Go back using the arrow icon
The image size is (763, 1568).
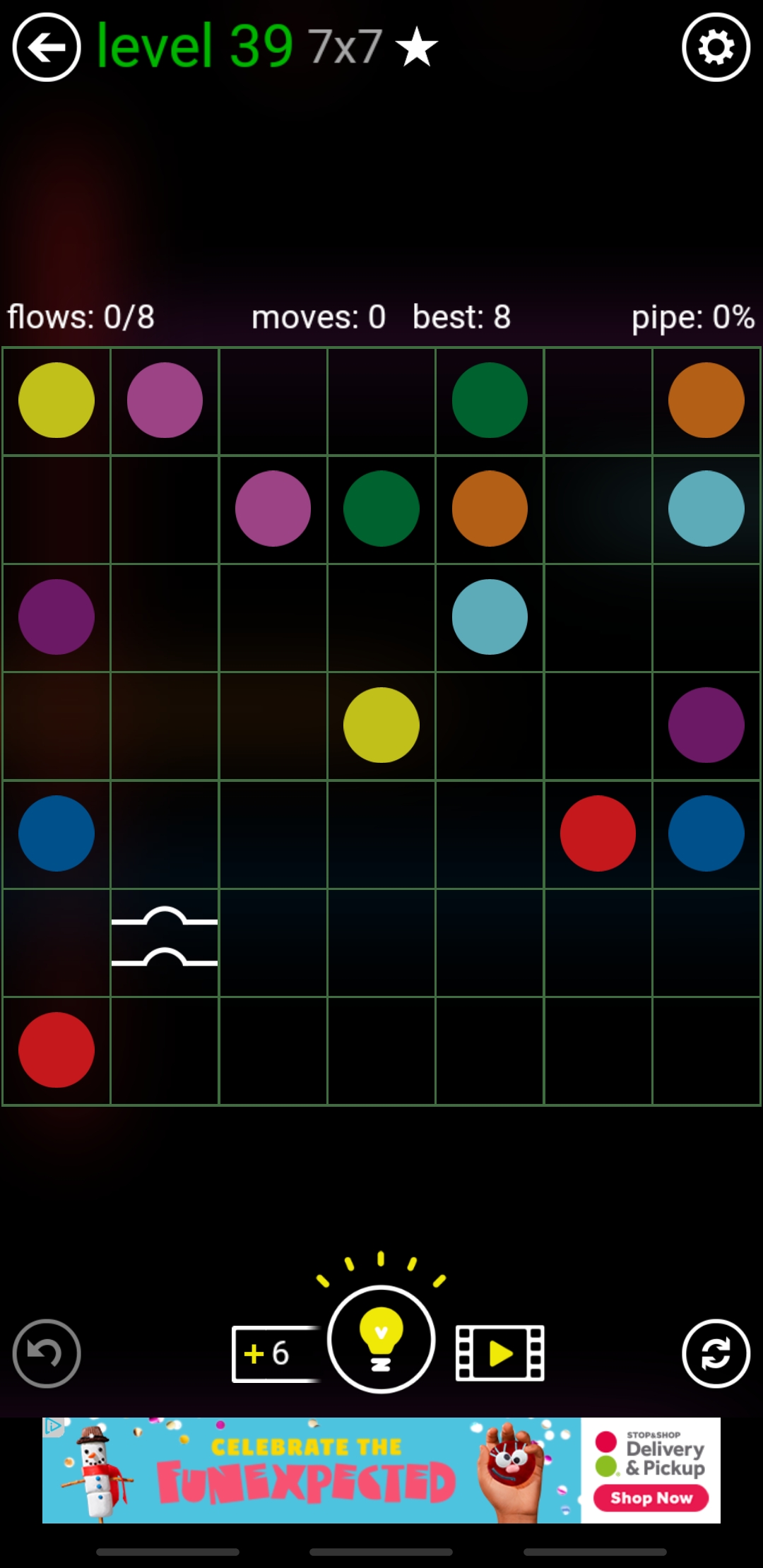47,47
